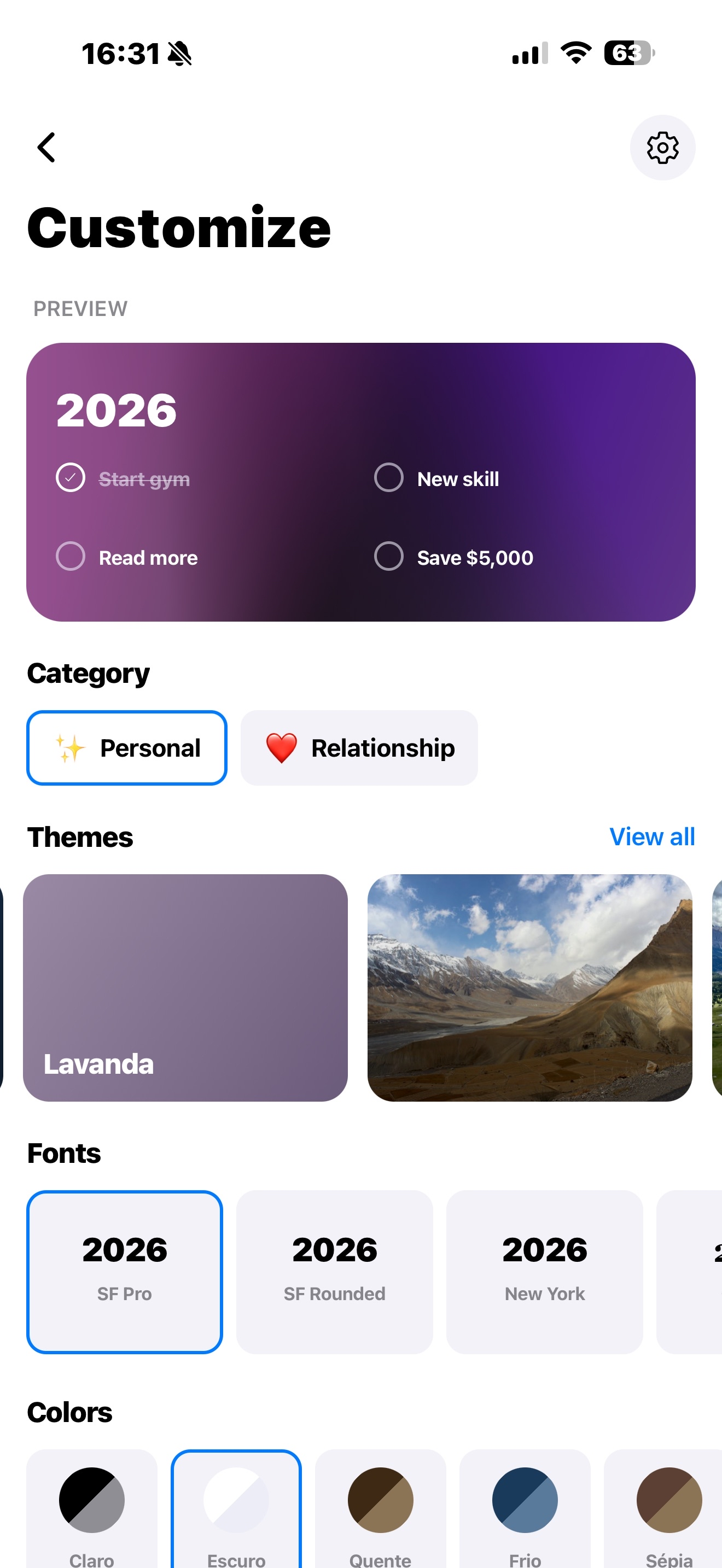Image resolution: width=722 pixels, height=1568 pixels.
Task: Mark Save $5,000 as complete
Action: (x=388, y=557)
